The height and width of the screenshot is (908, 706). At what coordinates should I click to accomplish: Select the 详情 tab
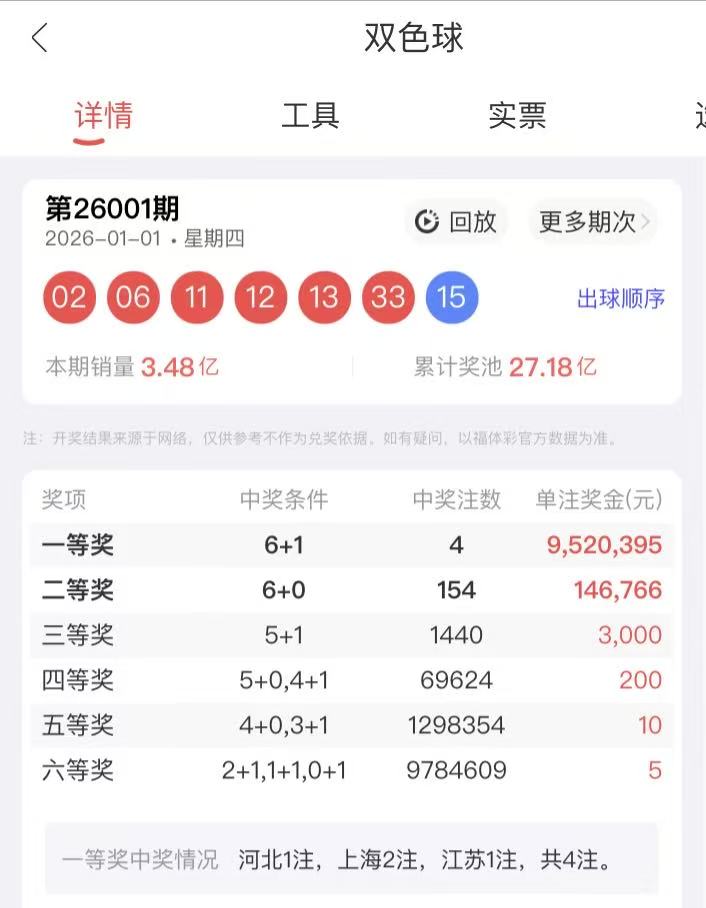103,116
